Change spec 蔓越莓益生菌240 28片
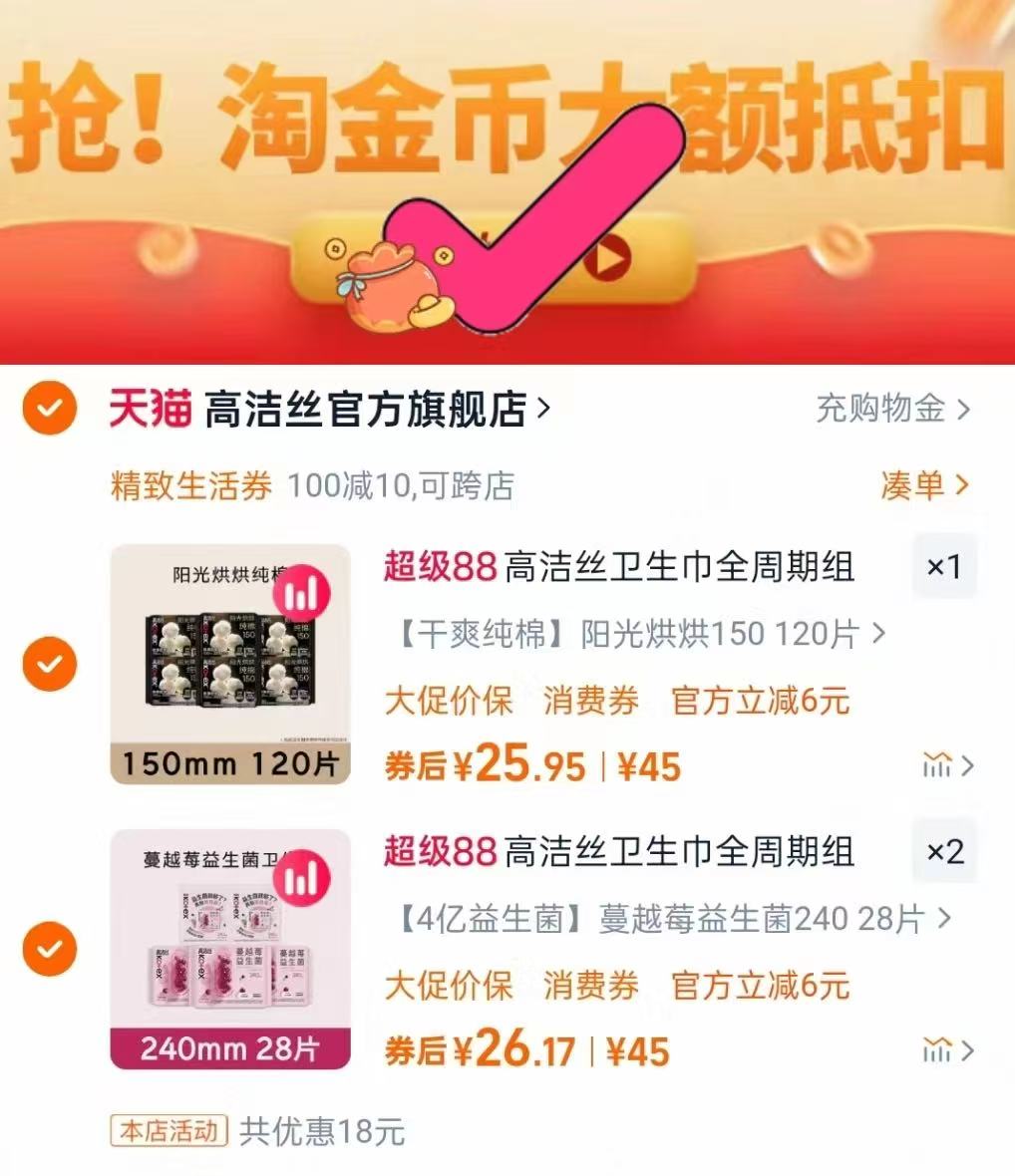 pos(674,919)
